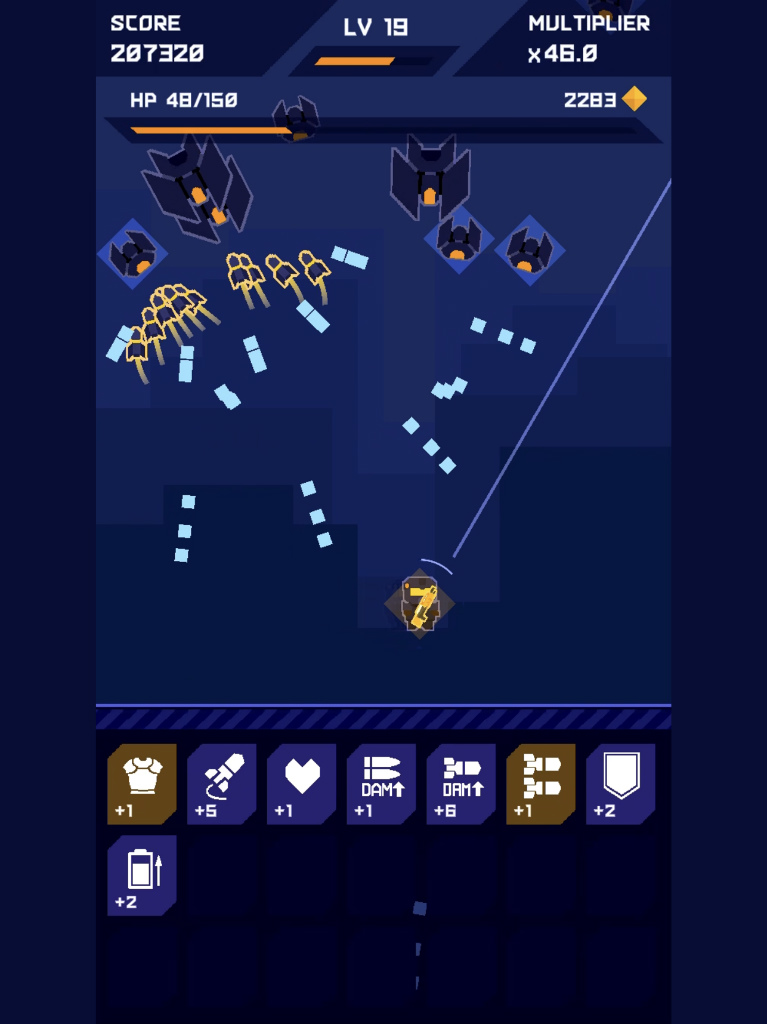Open the heart health upgrade tile
This screenshot has width=767, height=1024.
302,783
